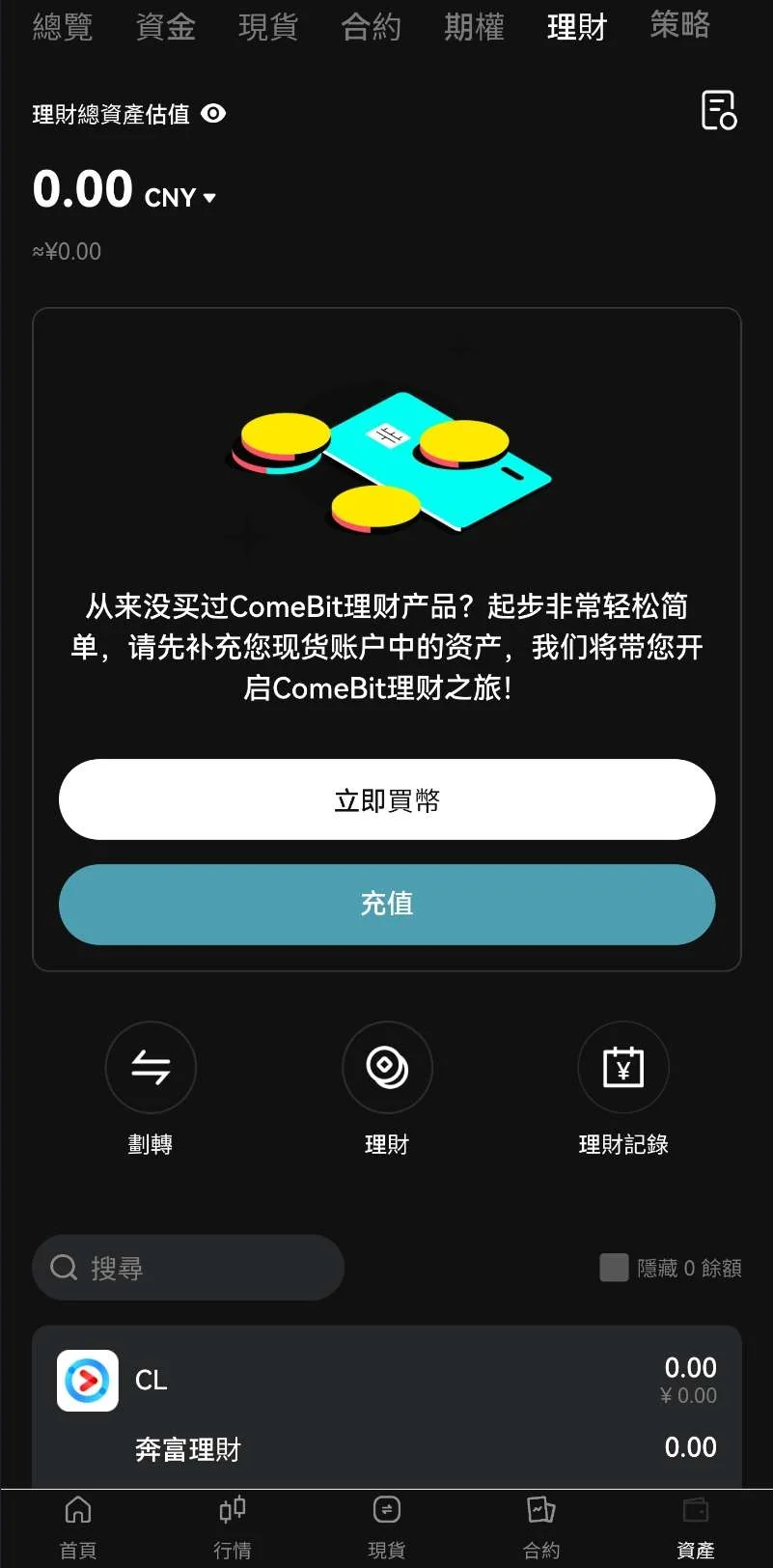773x1568 pixels.
Task: Check the 隱藏 0 餘額 box
Action: click(x=614, y=1268)
